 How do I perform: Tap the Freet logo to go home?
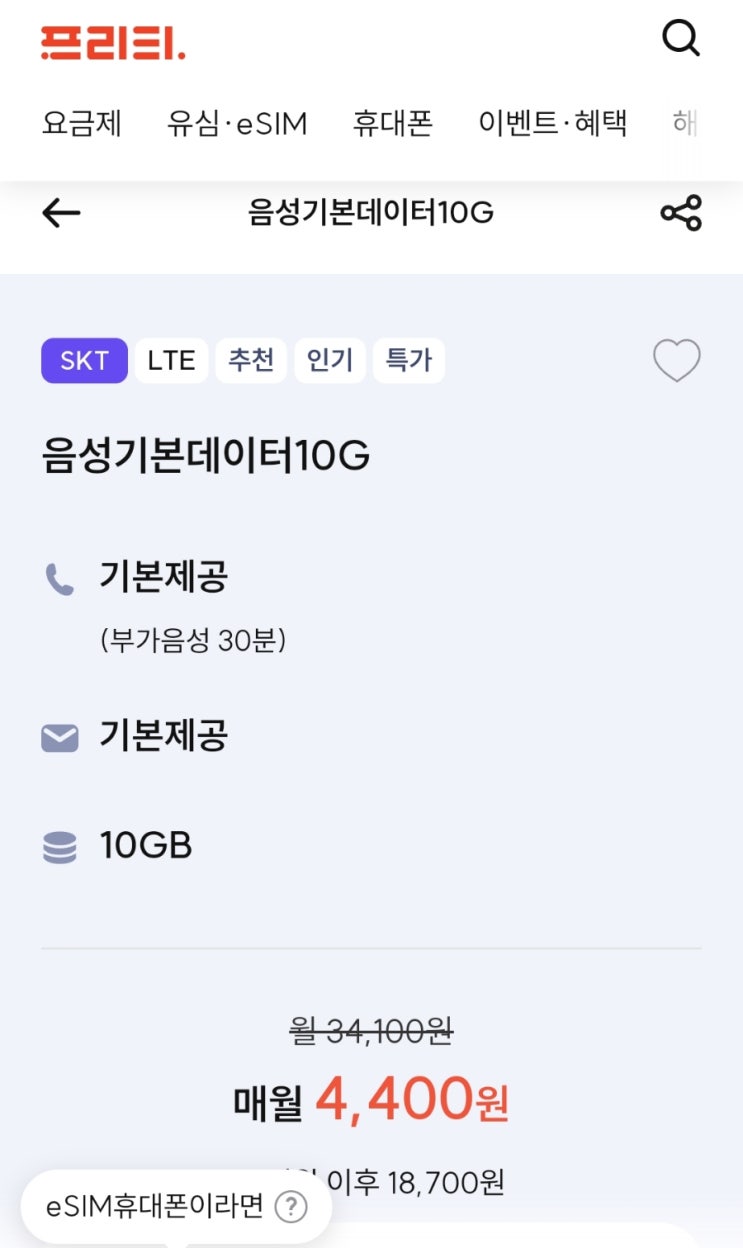click(113, 43)
